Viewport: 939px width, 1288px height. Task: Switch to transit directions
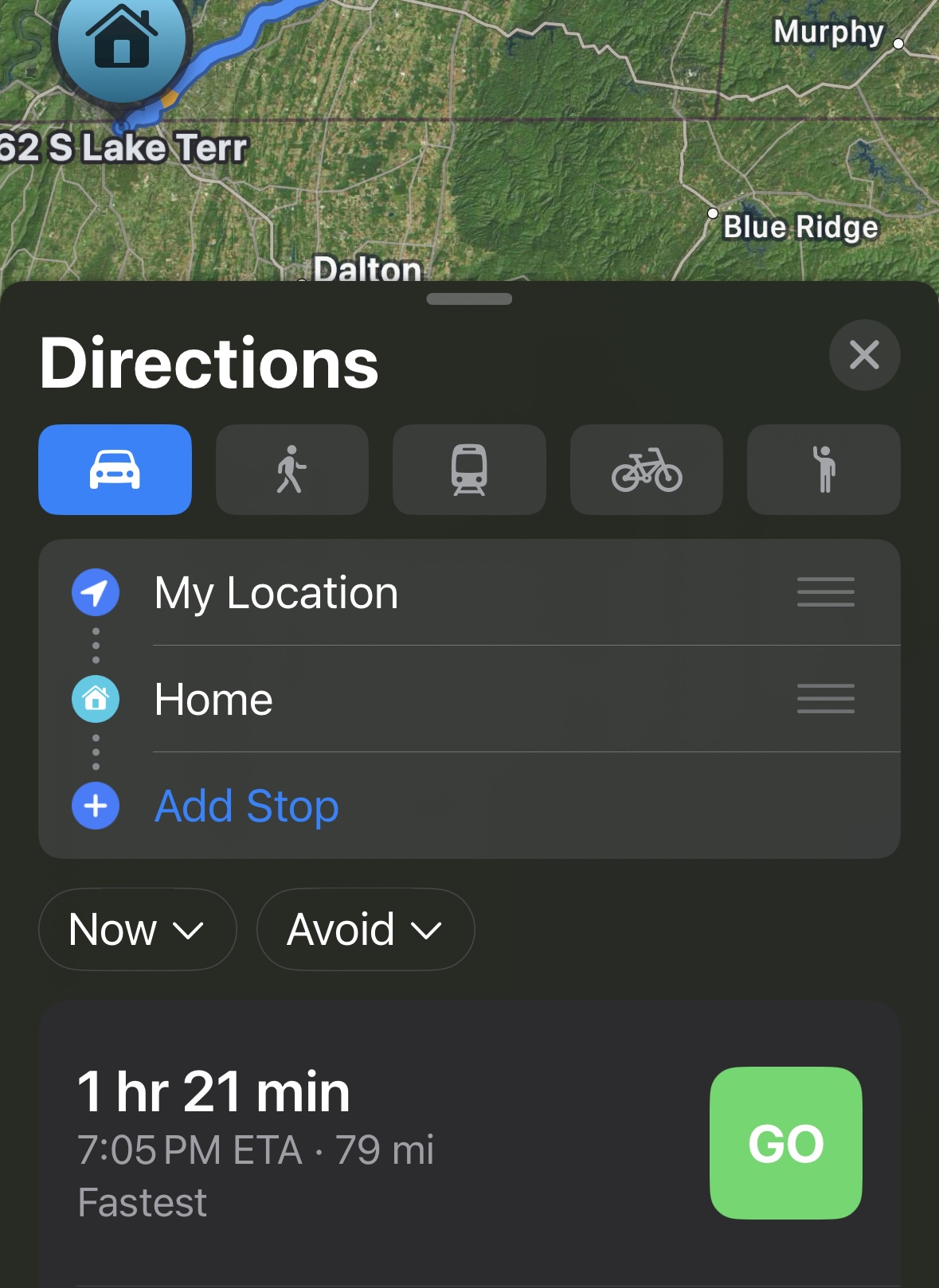point(469,470)
